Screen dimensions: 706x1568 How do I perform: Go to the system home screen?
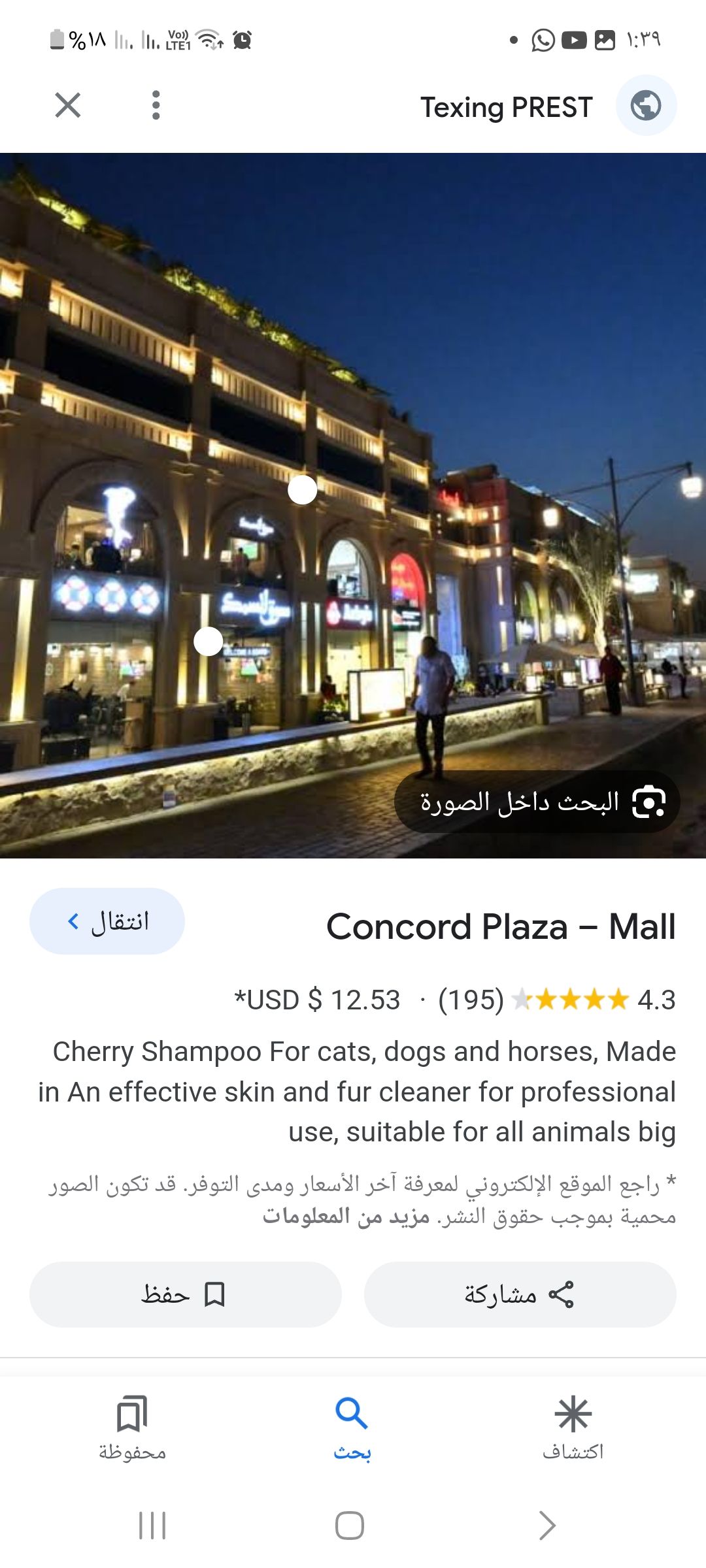tap(350, 1526)
